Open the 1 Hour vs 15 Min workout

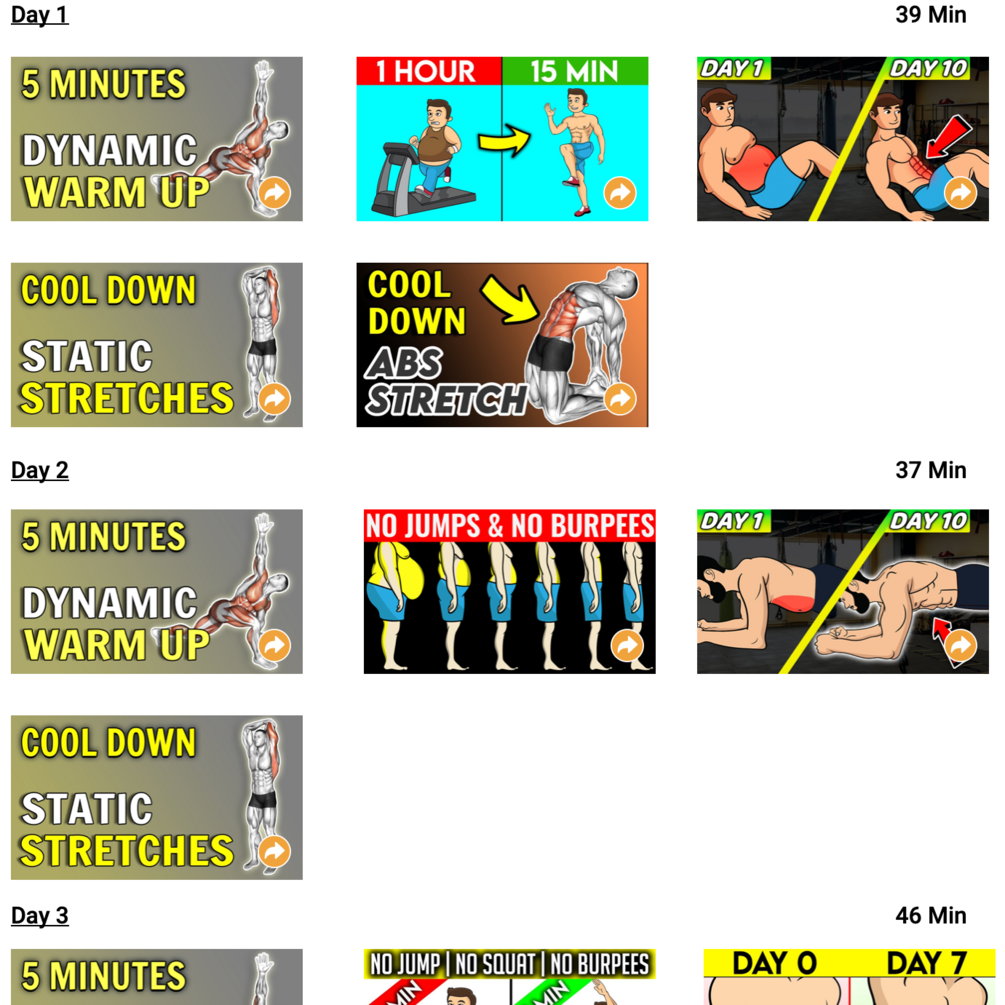click(502, 139)
